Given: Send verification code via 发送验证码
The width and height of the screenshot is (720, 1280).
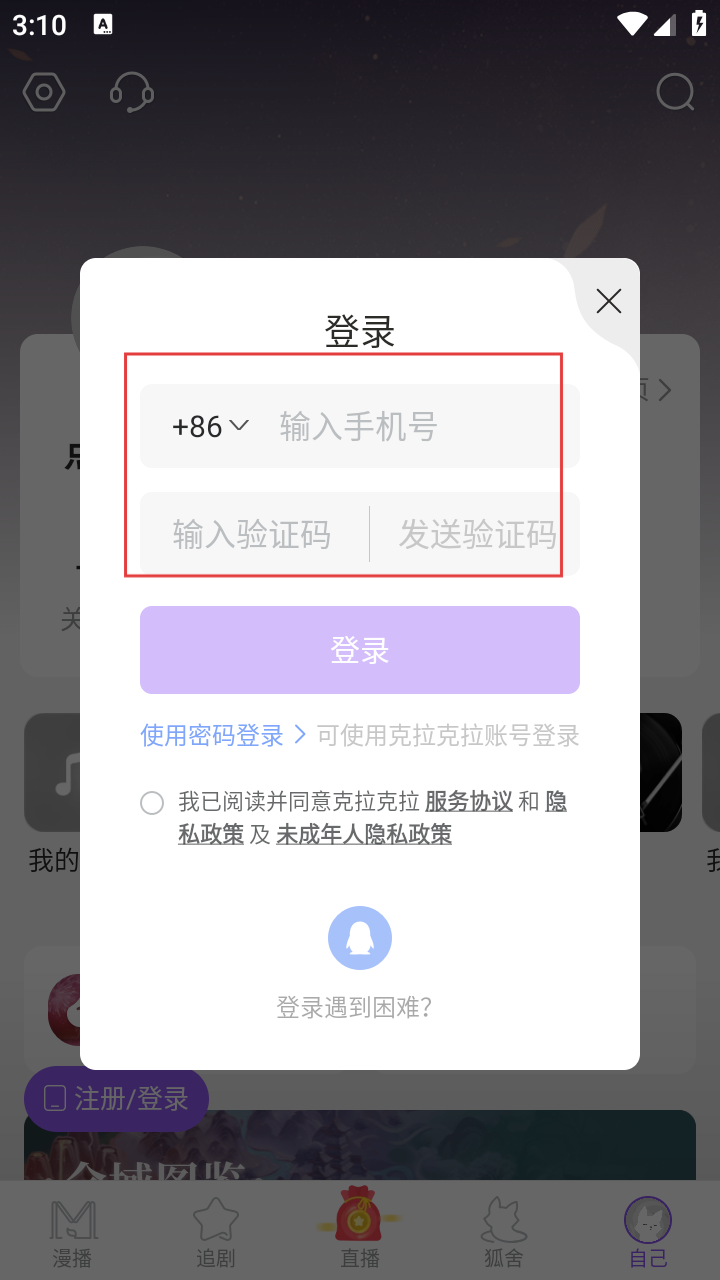Looking at the screenshot, I should (x=477, y=535).
